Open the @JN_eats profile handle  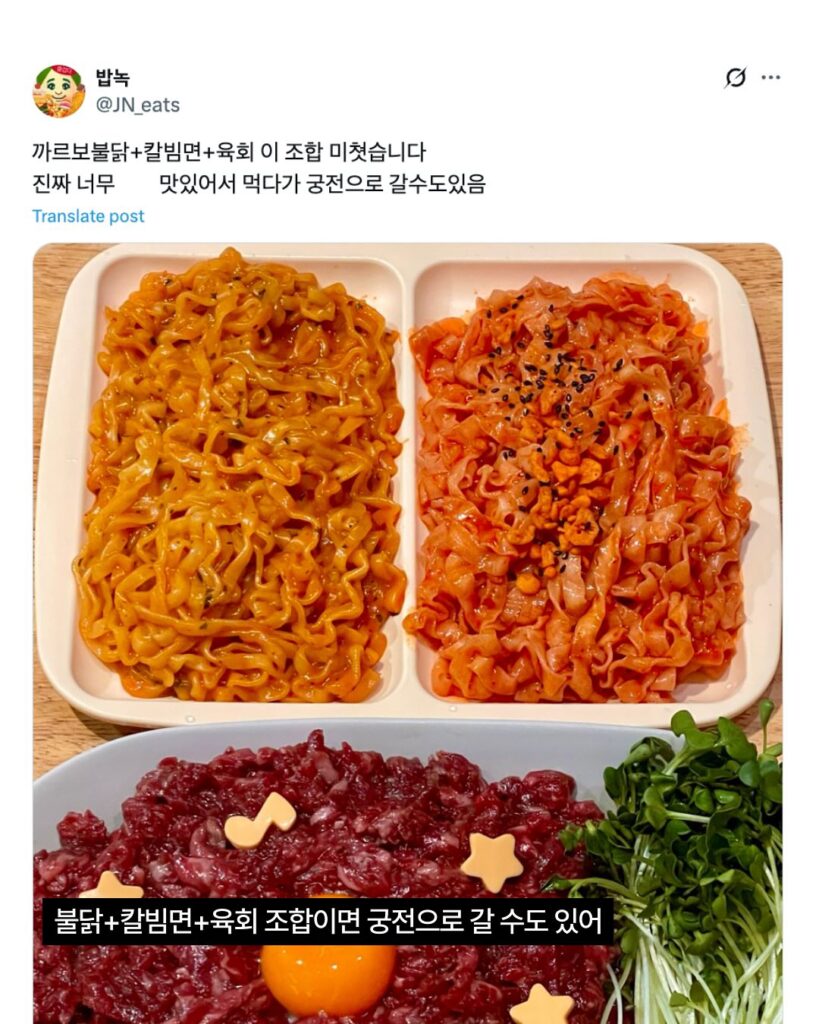click(x=137, y=104)
